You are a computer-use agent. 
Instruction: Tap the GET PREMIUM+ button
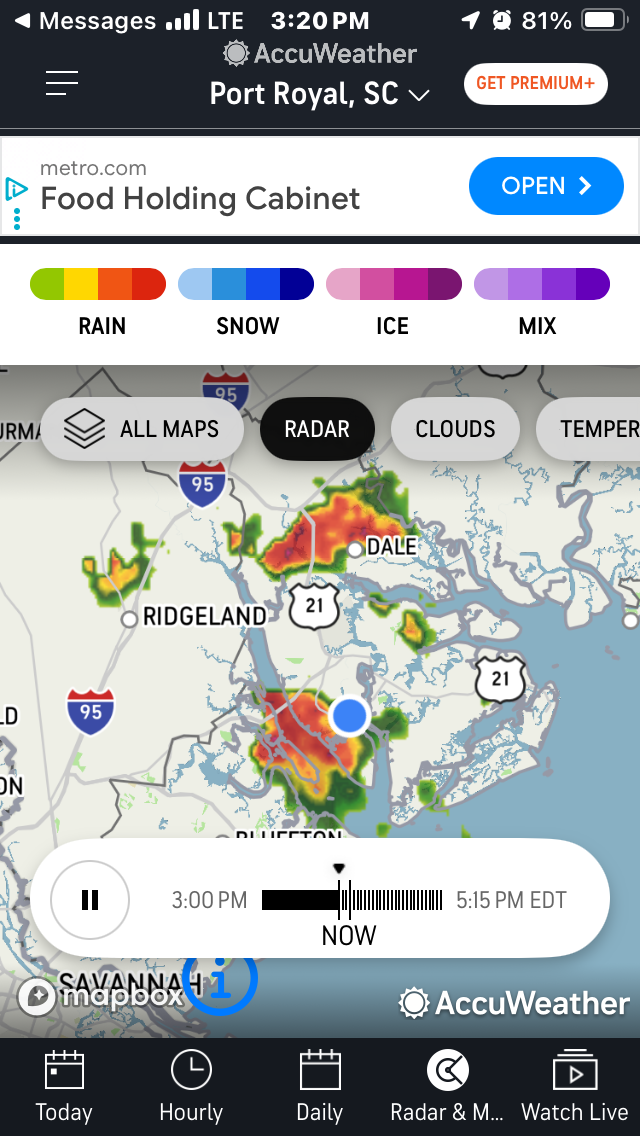(x=536, y=83)
